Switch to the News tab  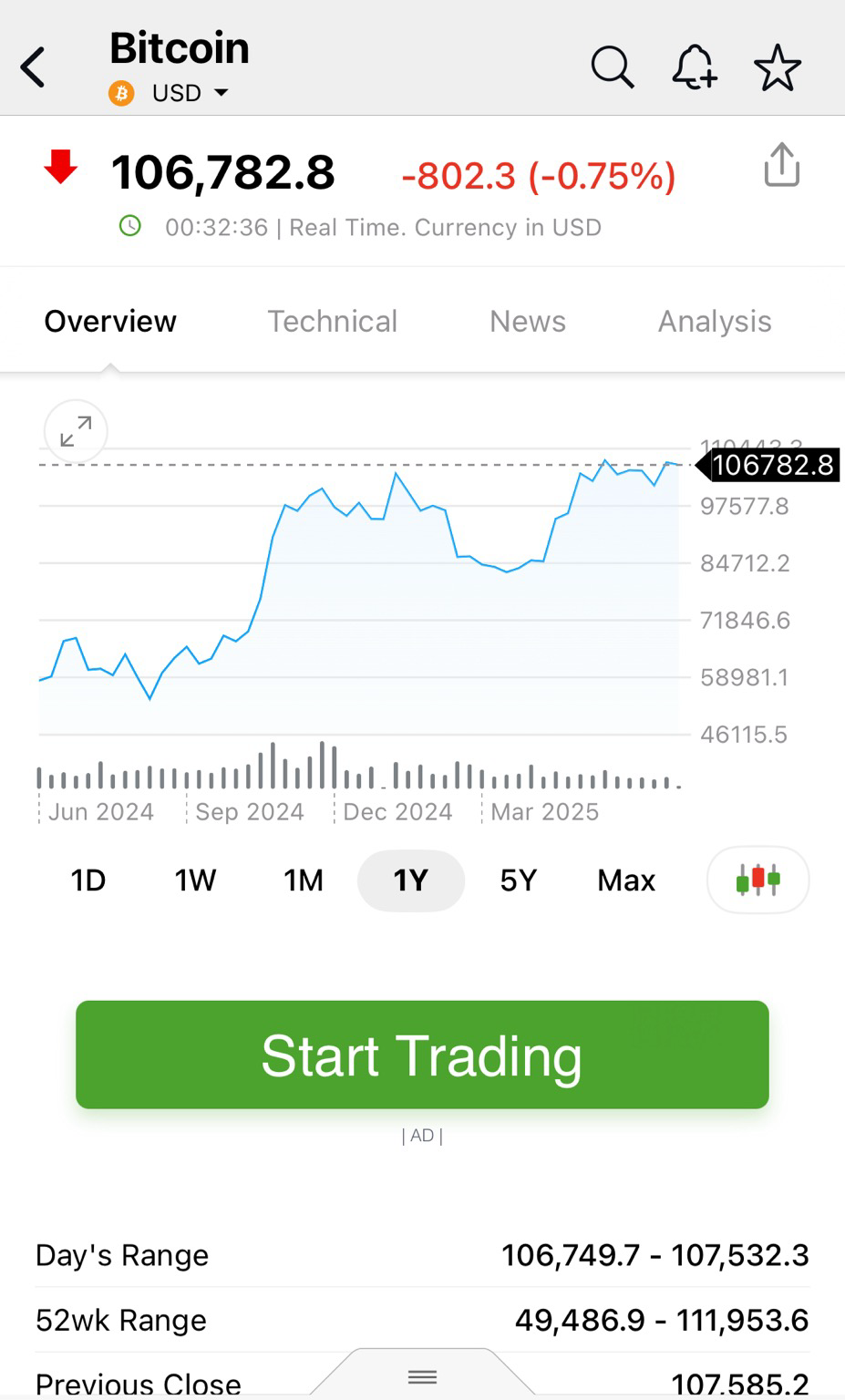[x=527, y=321]
